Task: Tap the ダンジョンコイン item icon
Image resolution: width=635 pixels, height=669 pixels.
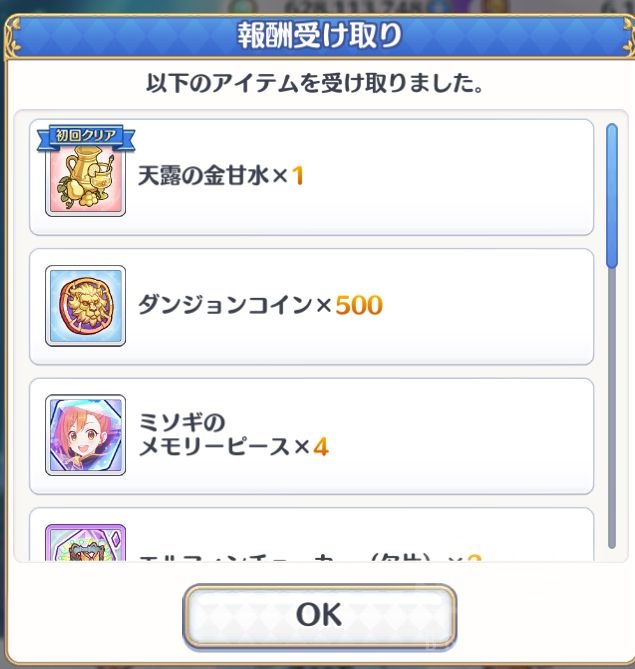Action: click(85, 306)
